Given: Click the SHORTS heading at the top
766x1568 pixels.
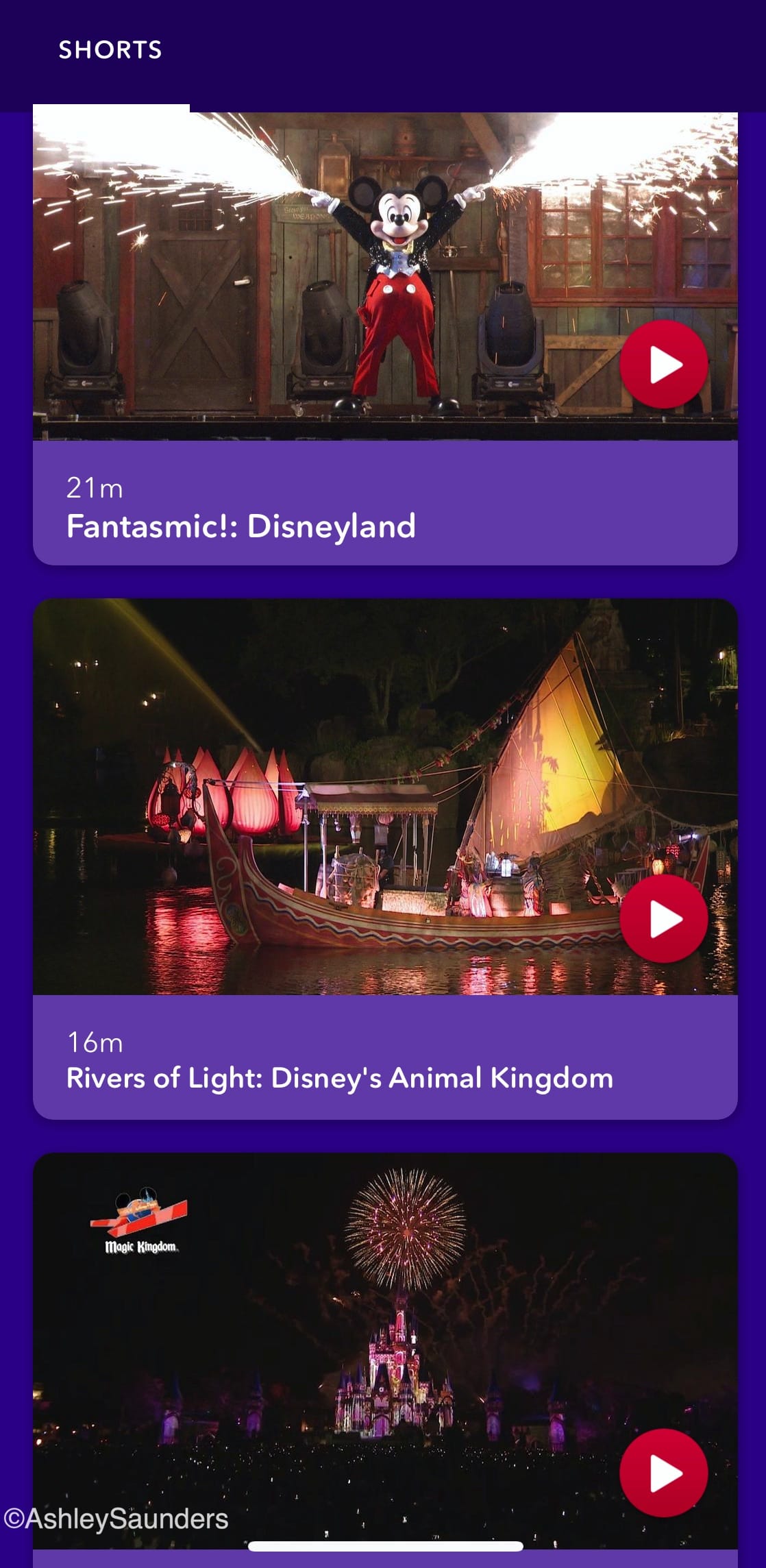Looking at the screenshot, I should (110, 50).
